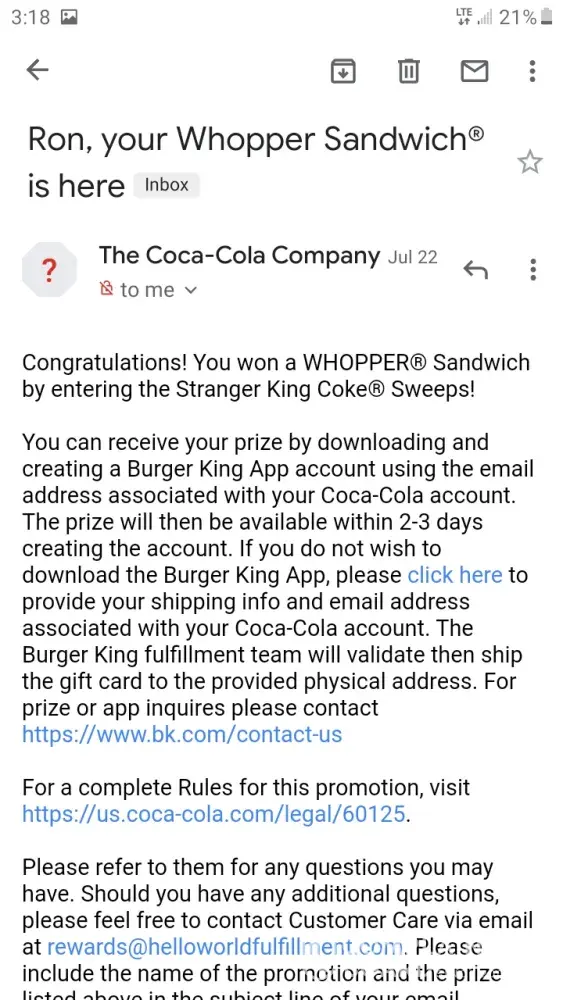Image resolution: width=563 pixels, height=1000 pixels.
Task: Star this Whopper Sandwich email
Action: (529, 163)
